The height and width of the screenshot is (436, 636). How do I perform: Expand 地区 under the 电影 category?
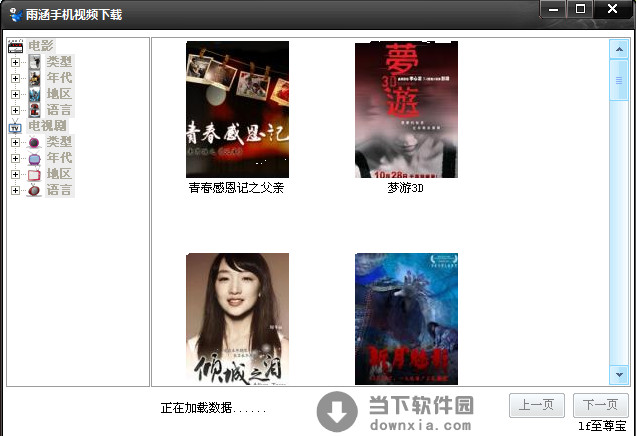(x=15, y=94)
